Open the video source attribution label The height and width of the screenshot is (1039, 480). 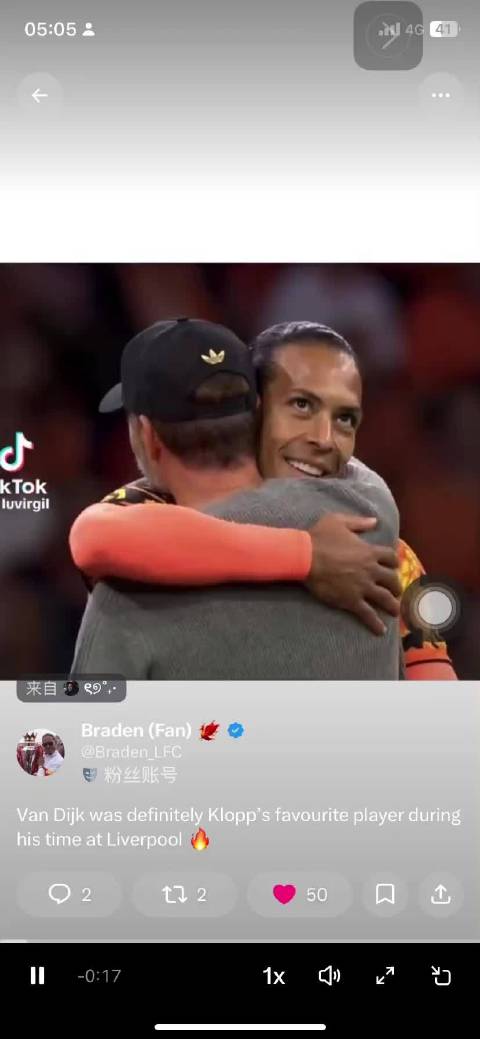(x=72, y=688)
